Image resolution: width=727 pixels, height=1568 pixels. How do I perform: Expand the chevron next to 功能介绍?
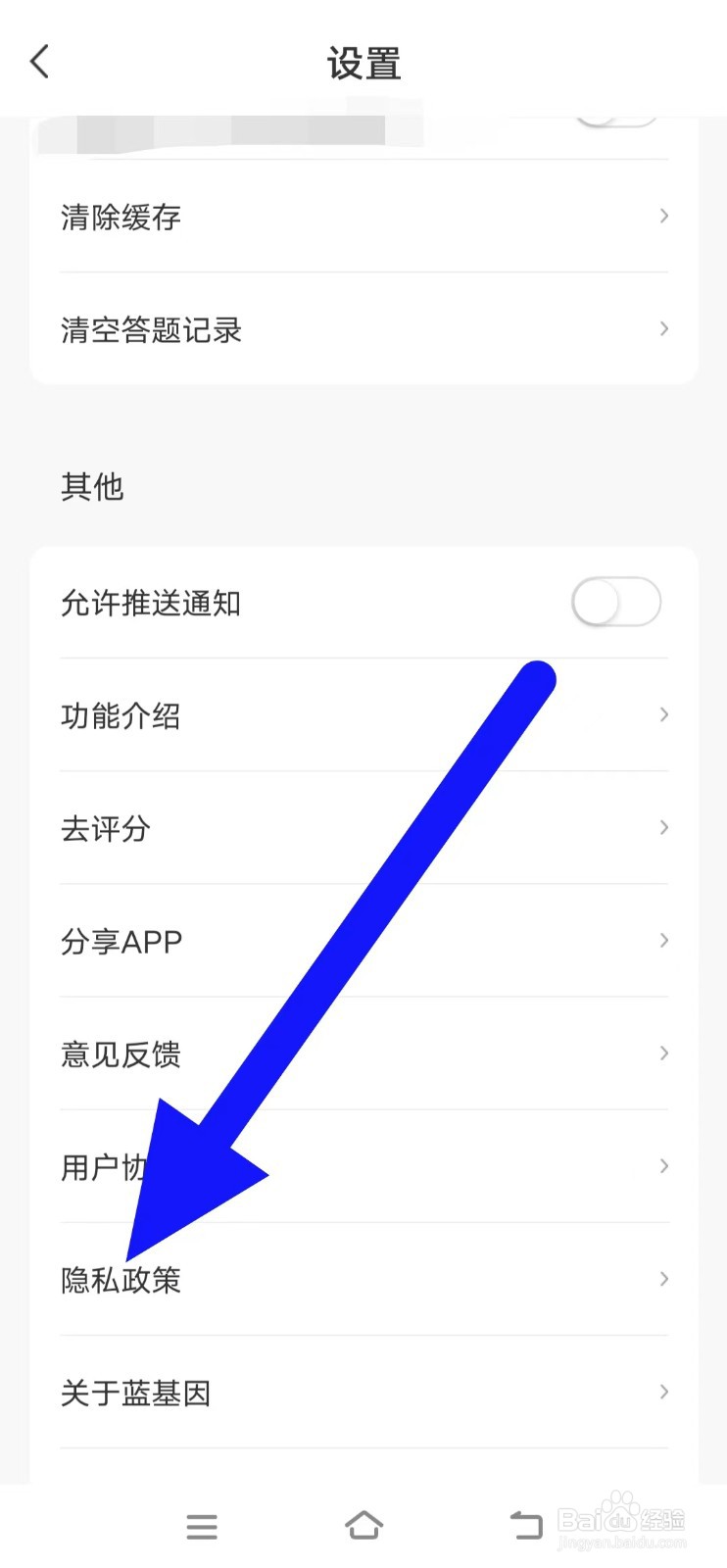pos(664,715)
